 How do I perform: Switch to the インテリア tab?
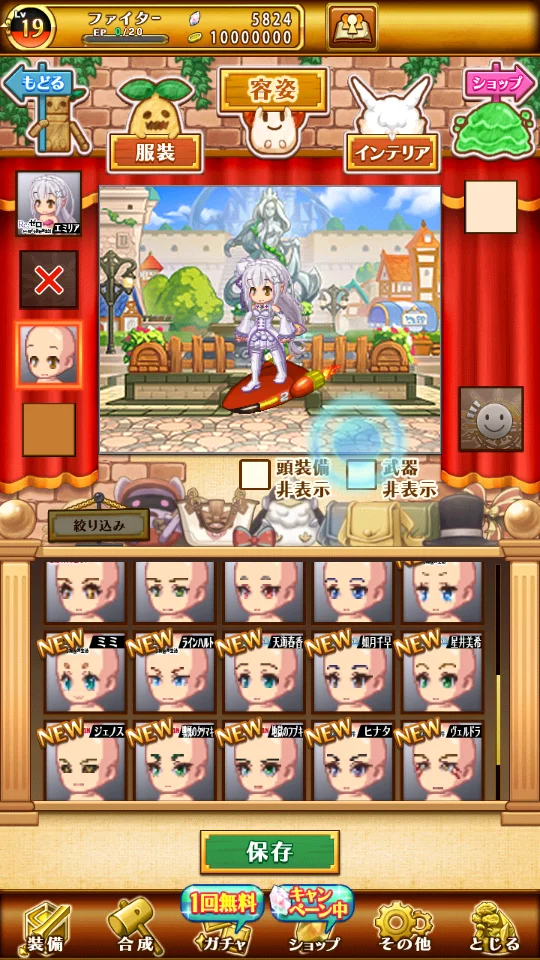click(x=392, y=152)
